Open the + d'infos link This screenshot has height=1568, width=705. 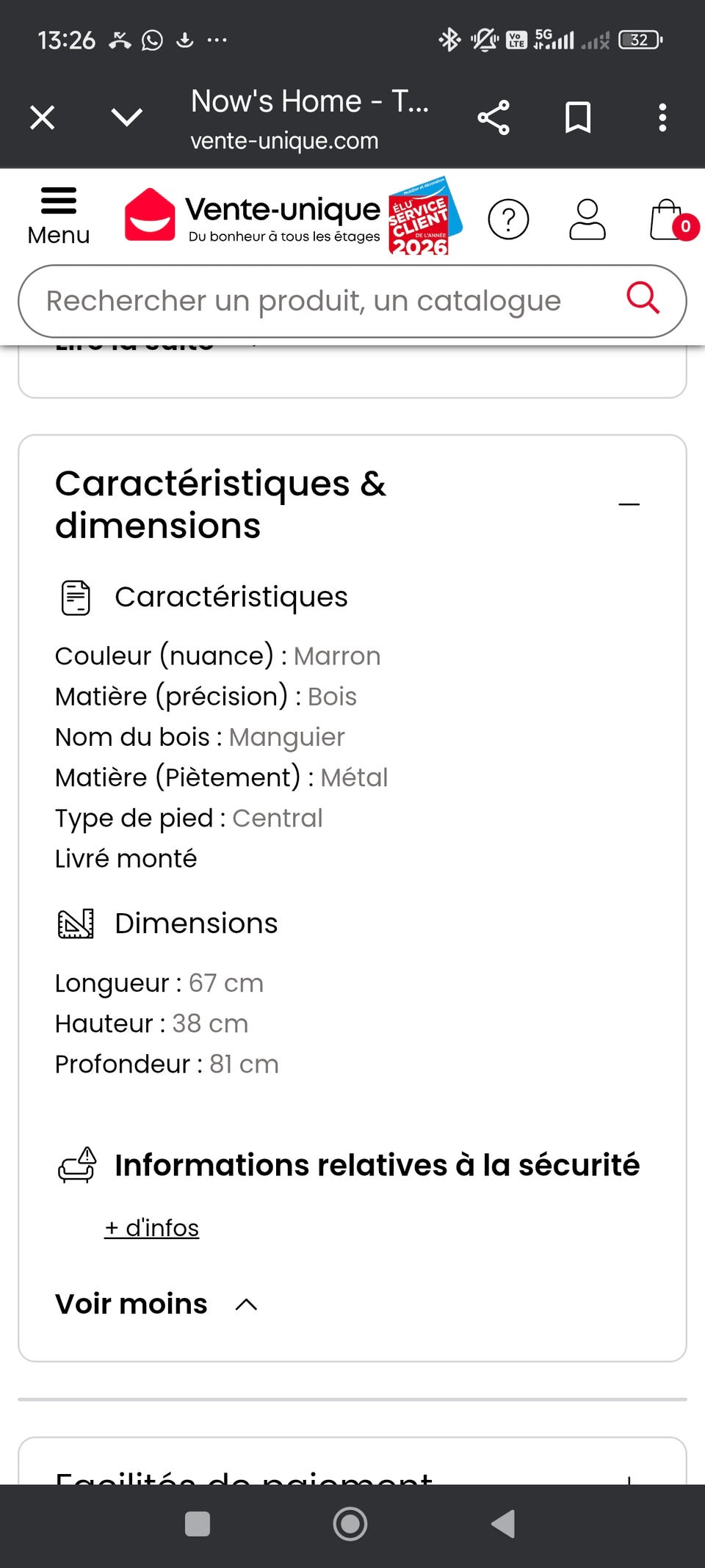[x=151, y=1227]
